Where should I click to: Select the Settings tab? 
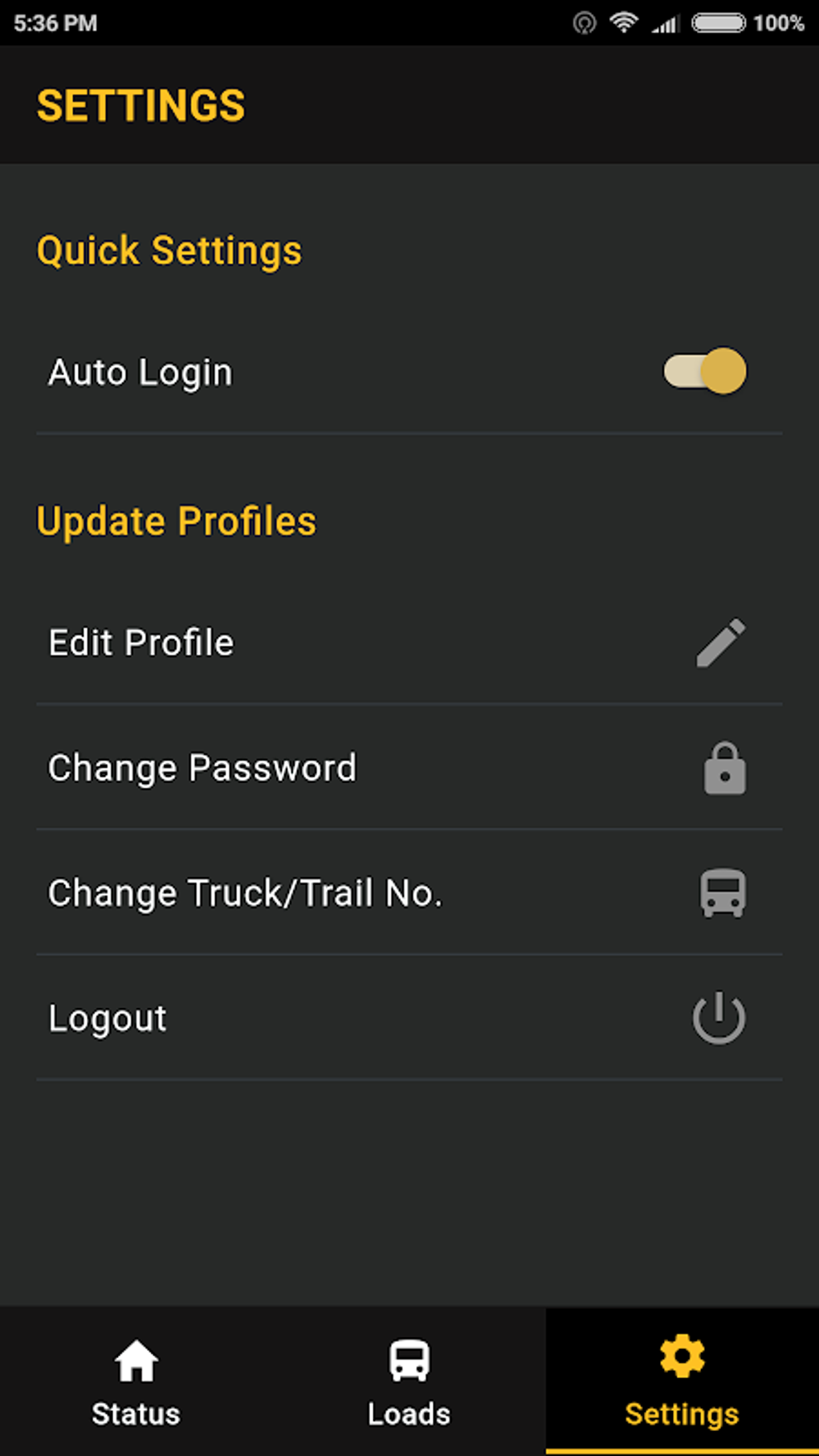(x=682, y=1381)
